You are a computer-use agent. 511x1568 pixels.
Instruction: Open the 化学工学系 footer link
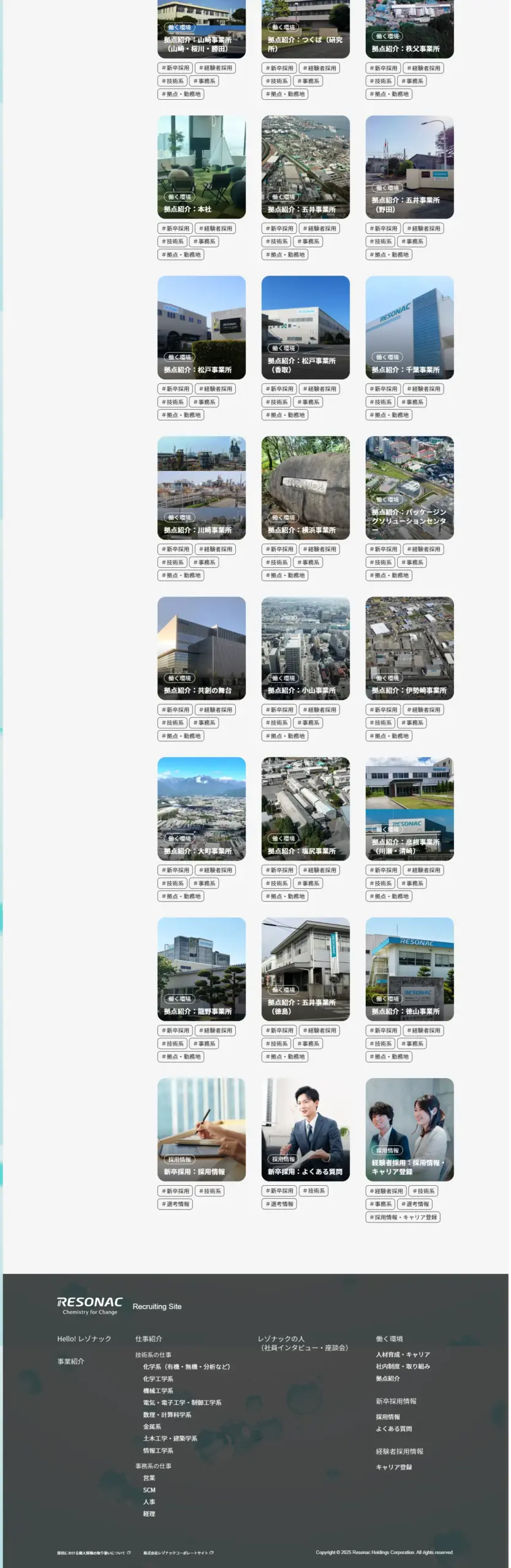point(158,1379)
